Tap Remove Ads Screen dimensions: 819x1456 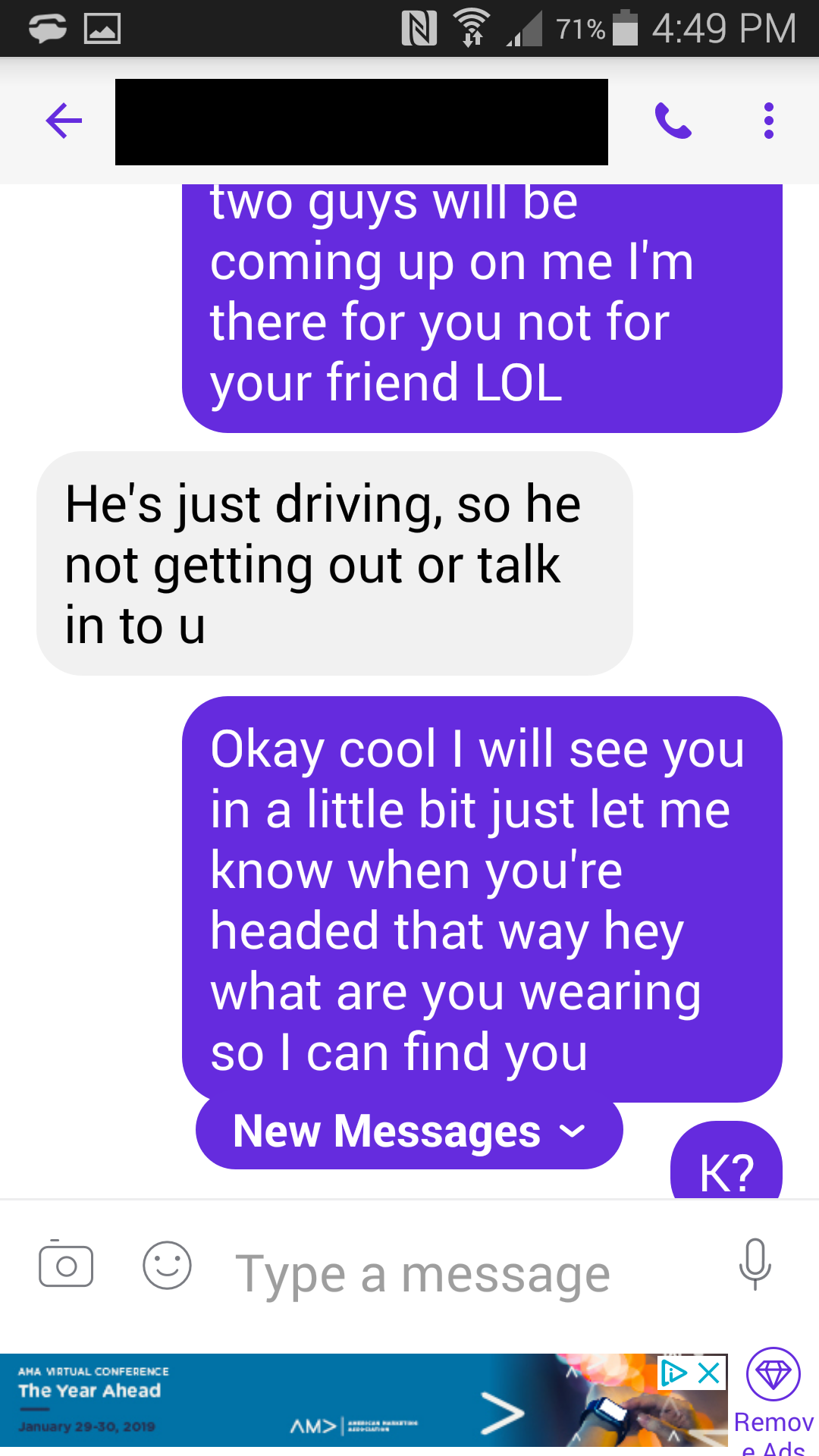coord(773,1401)
